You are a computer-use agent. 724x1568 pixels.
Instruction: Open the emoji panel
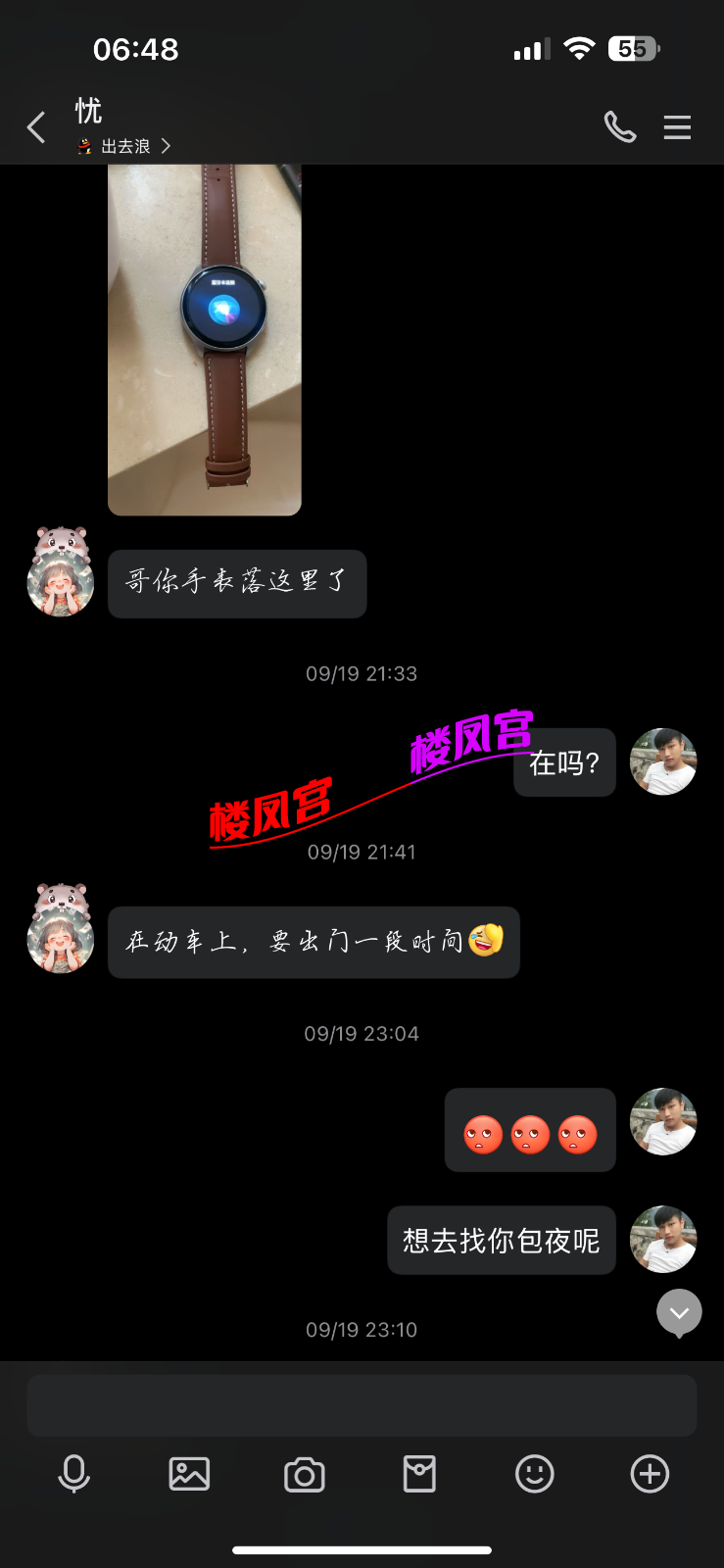click(535, 1474)
